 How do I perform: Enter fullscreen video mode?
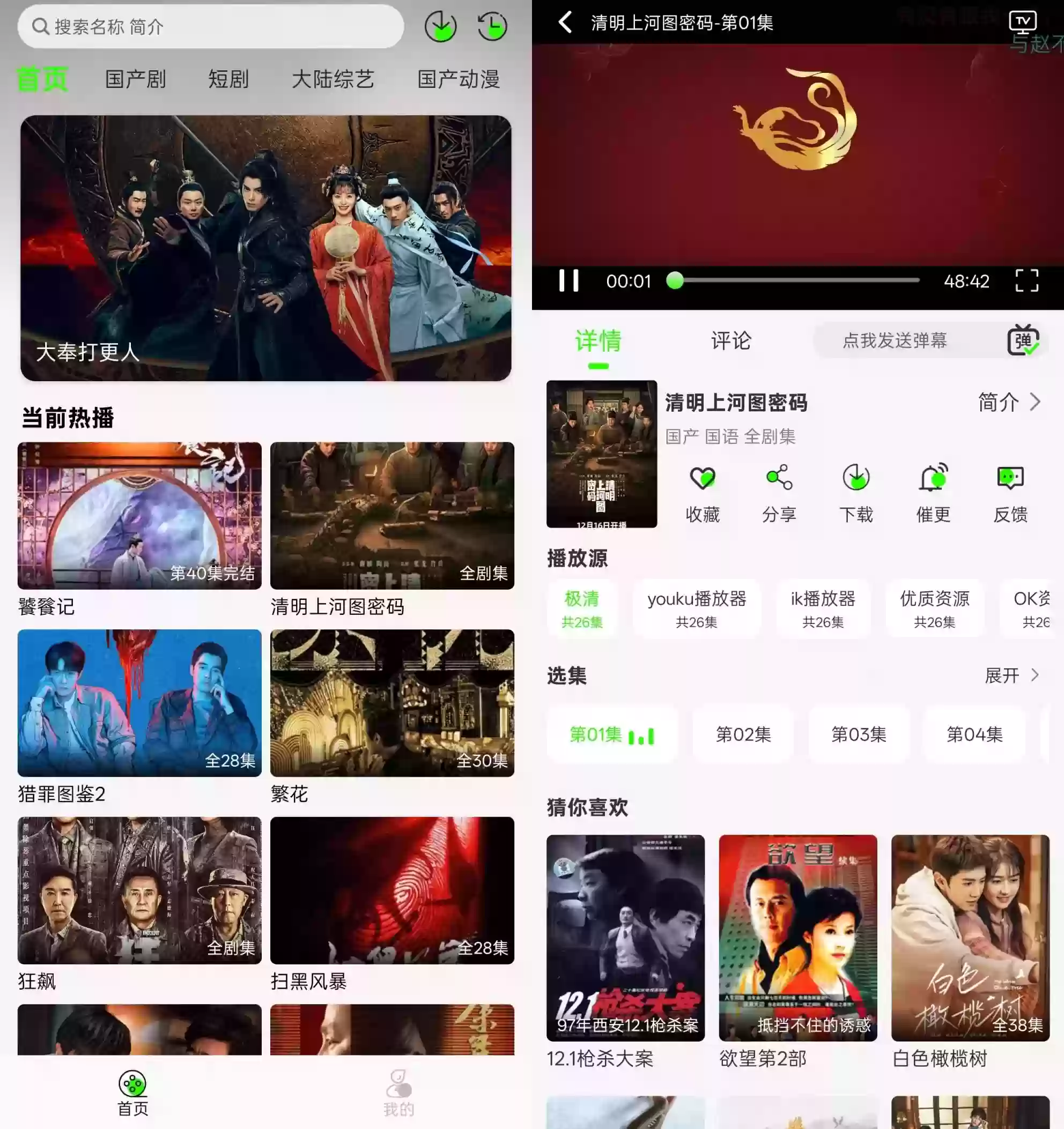[1026, 280]
